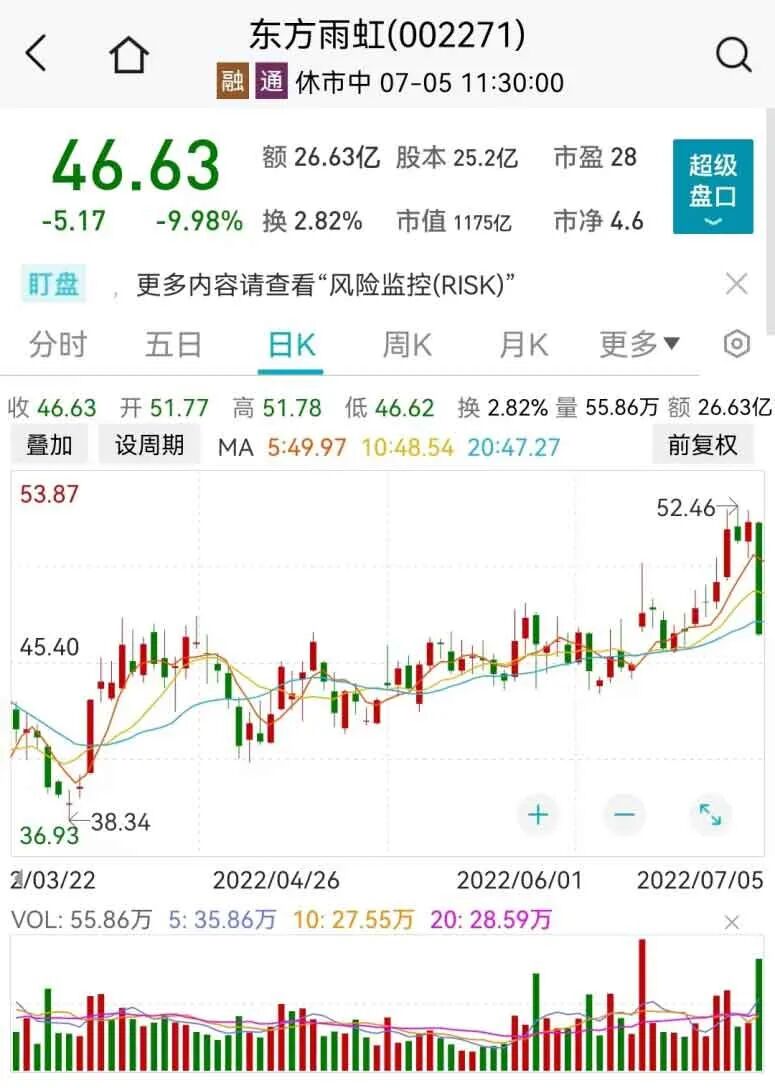775x1088 pixels.
Task: Change the 前复权 adjustment option
Action: click(x=702, y=444)
